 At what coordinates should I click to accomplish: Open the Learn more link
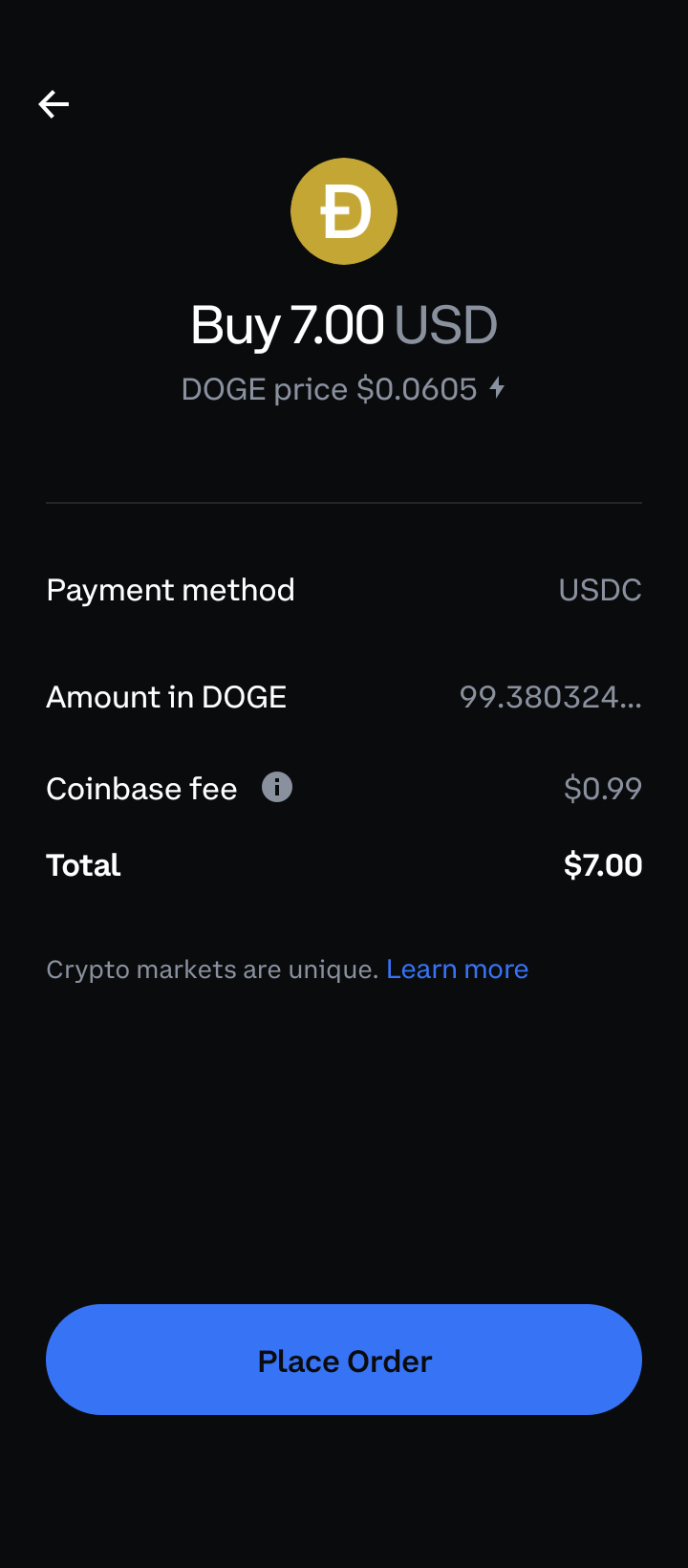[457, 969]
